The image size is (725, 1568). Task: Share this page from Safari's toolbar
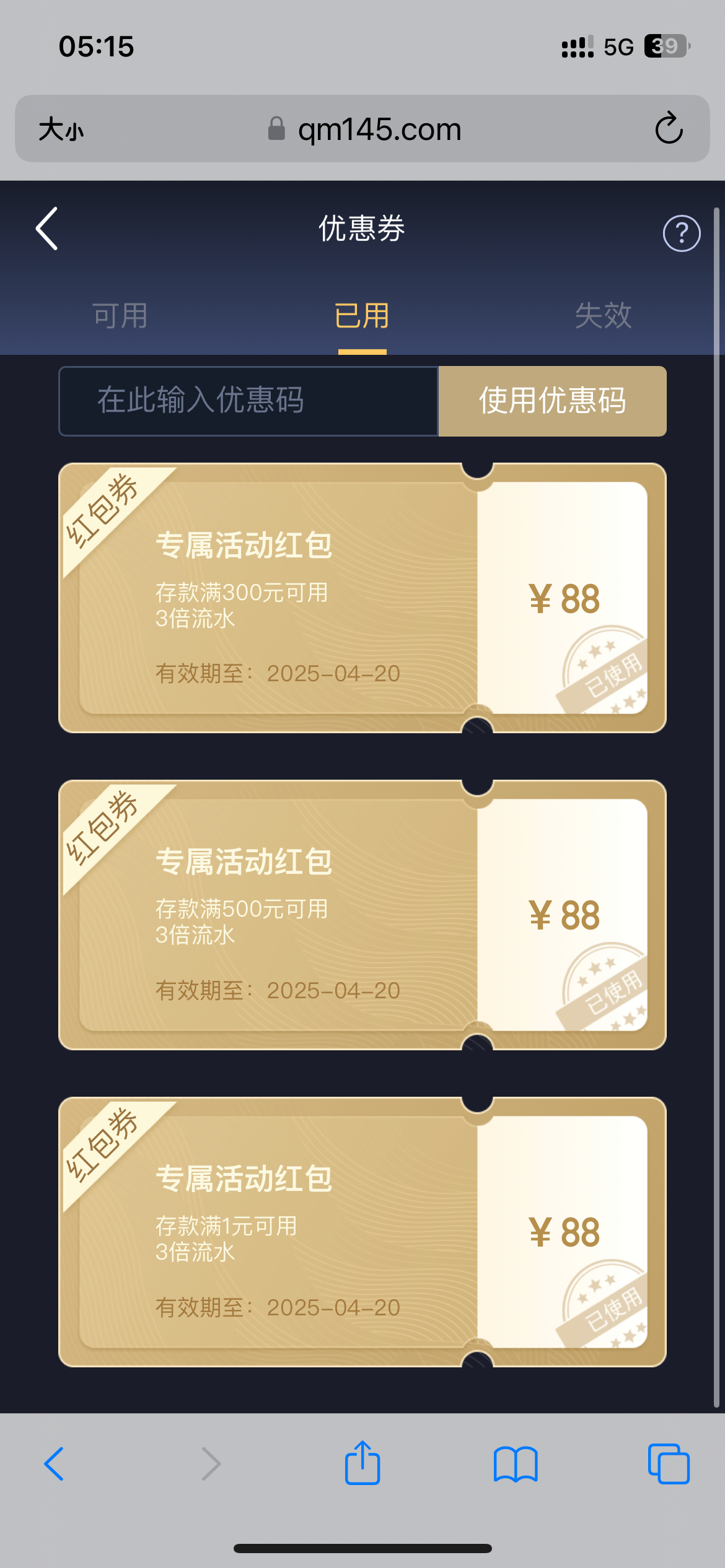click(362, 1463)
